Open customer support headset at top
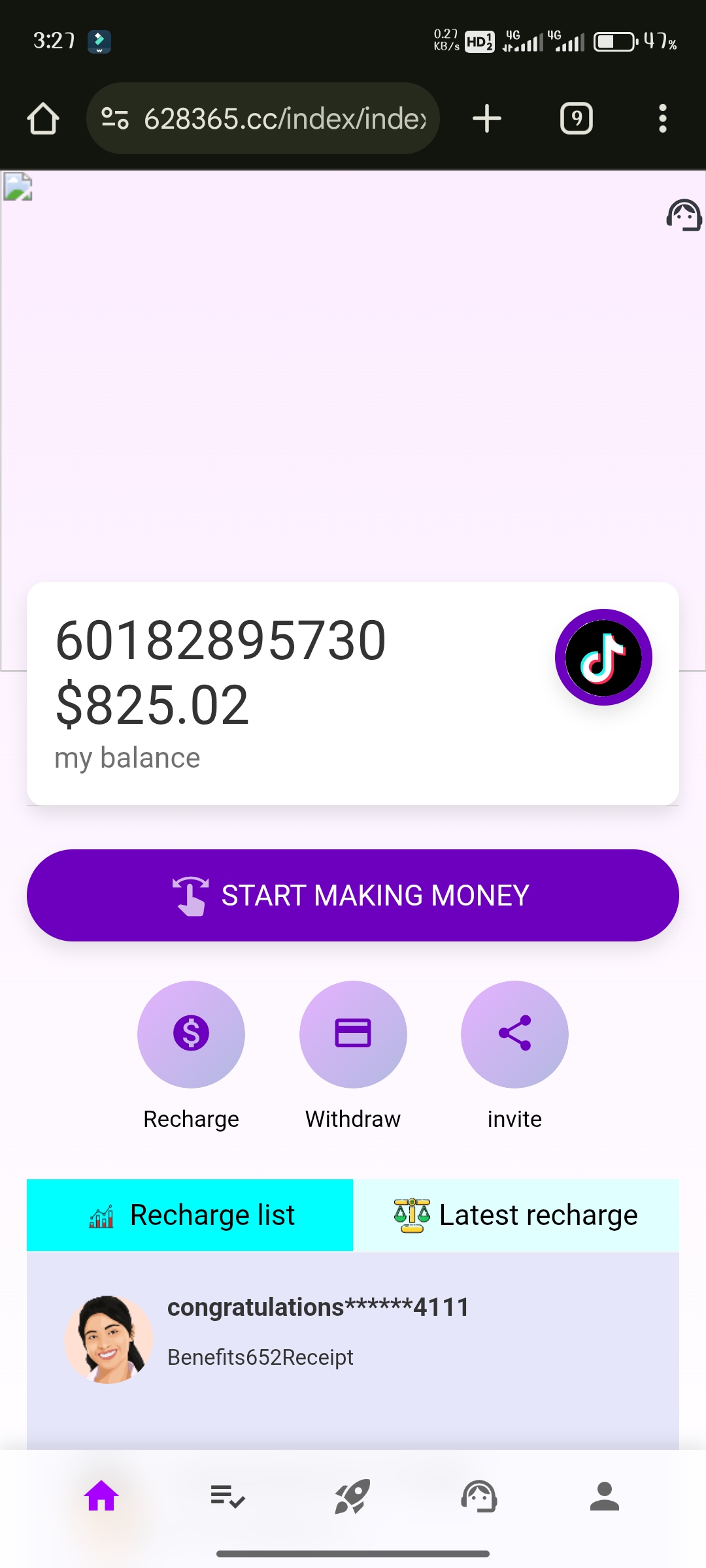 pos(683,216)
